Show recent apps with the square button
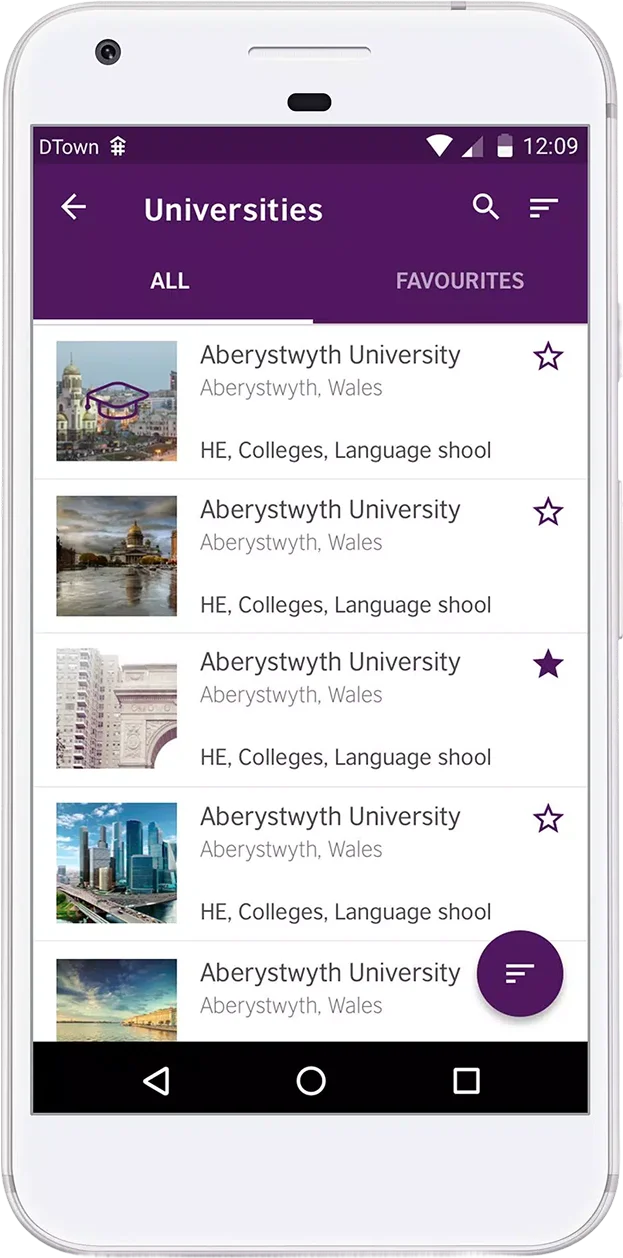This screenshot has height=1258, width=623. [x=466, y=1080]
